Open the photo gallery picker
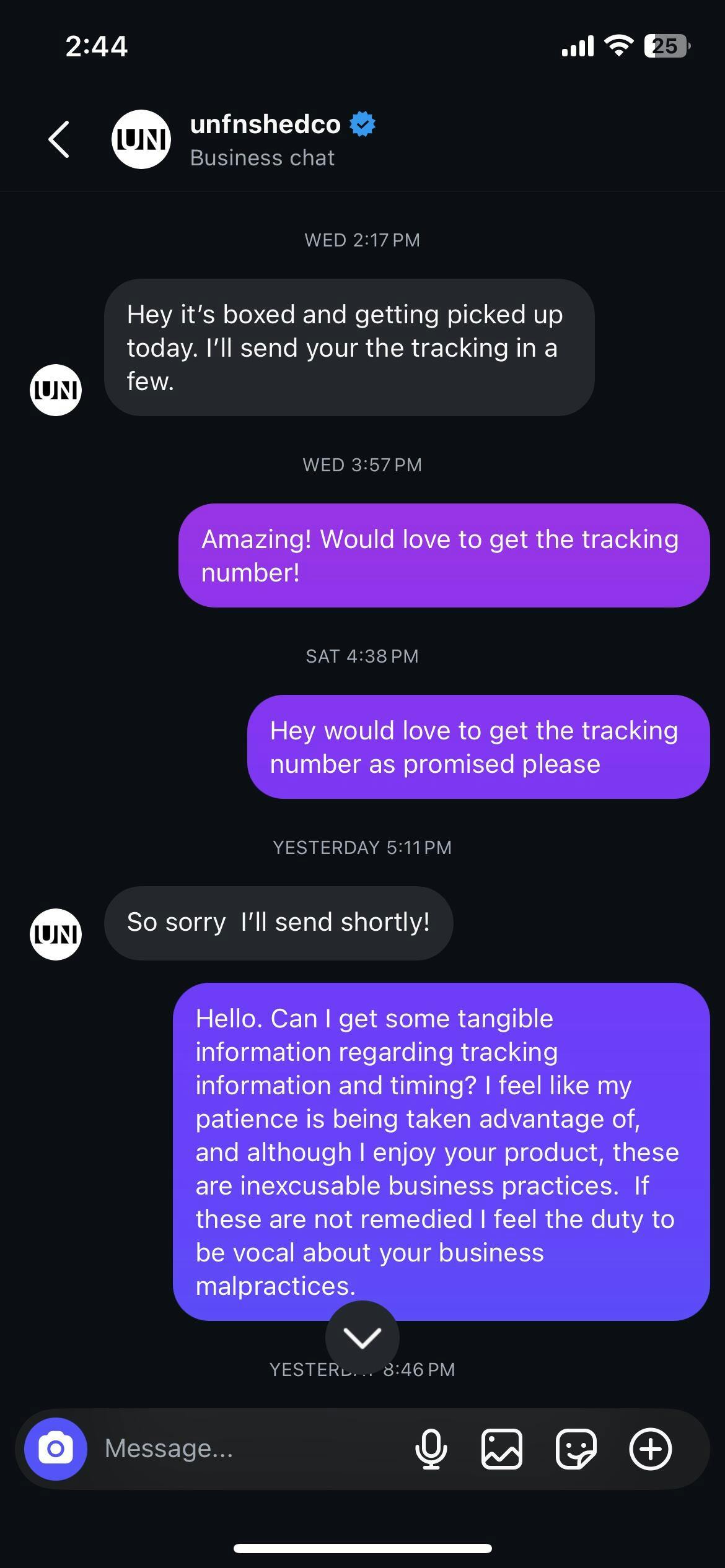Screen dimensions: 725x1568 click(502, 1449)
